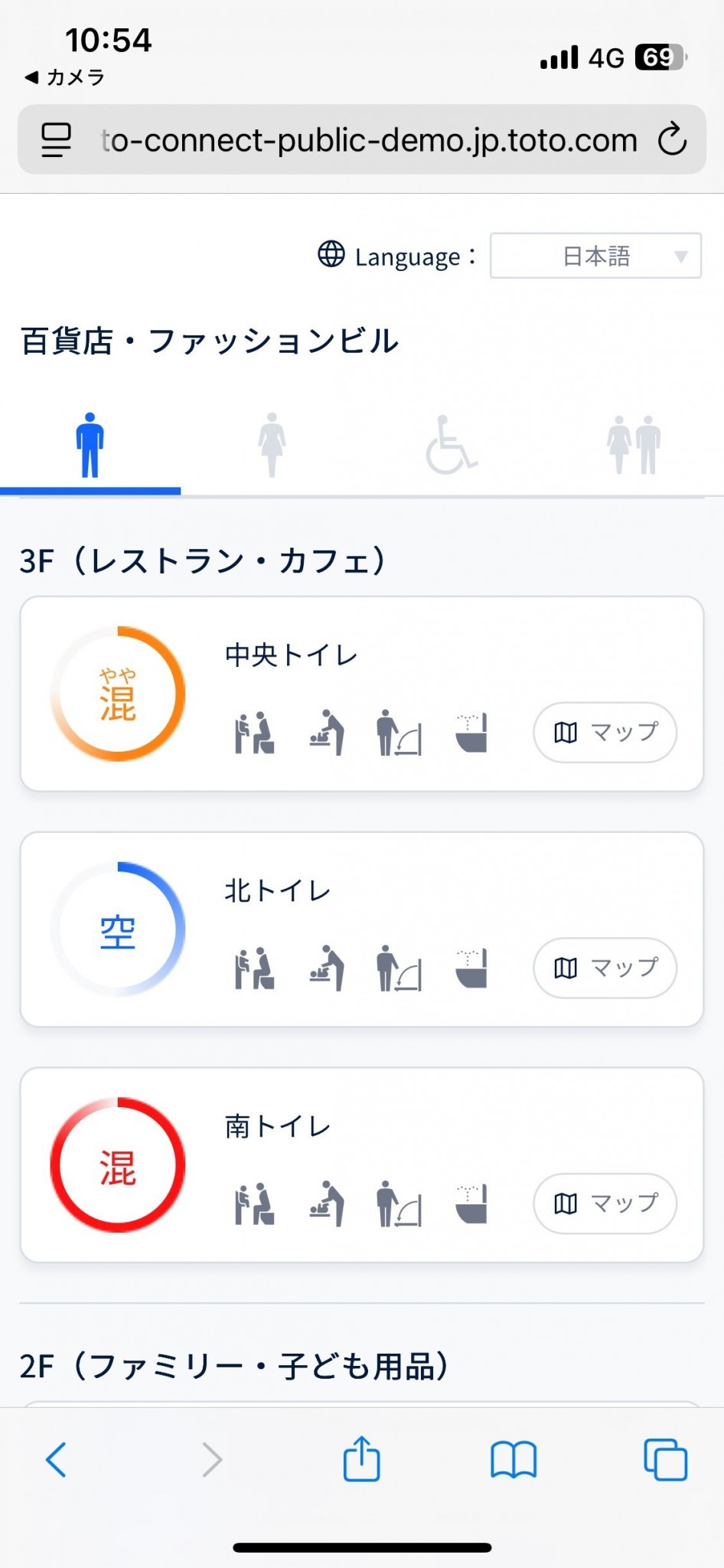
Task: Open the map for 南トイレ
Action: [605, 1204]
